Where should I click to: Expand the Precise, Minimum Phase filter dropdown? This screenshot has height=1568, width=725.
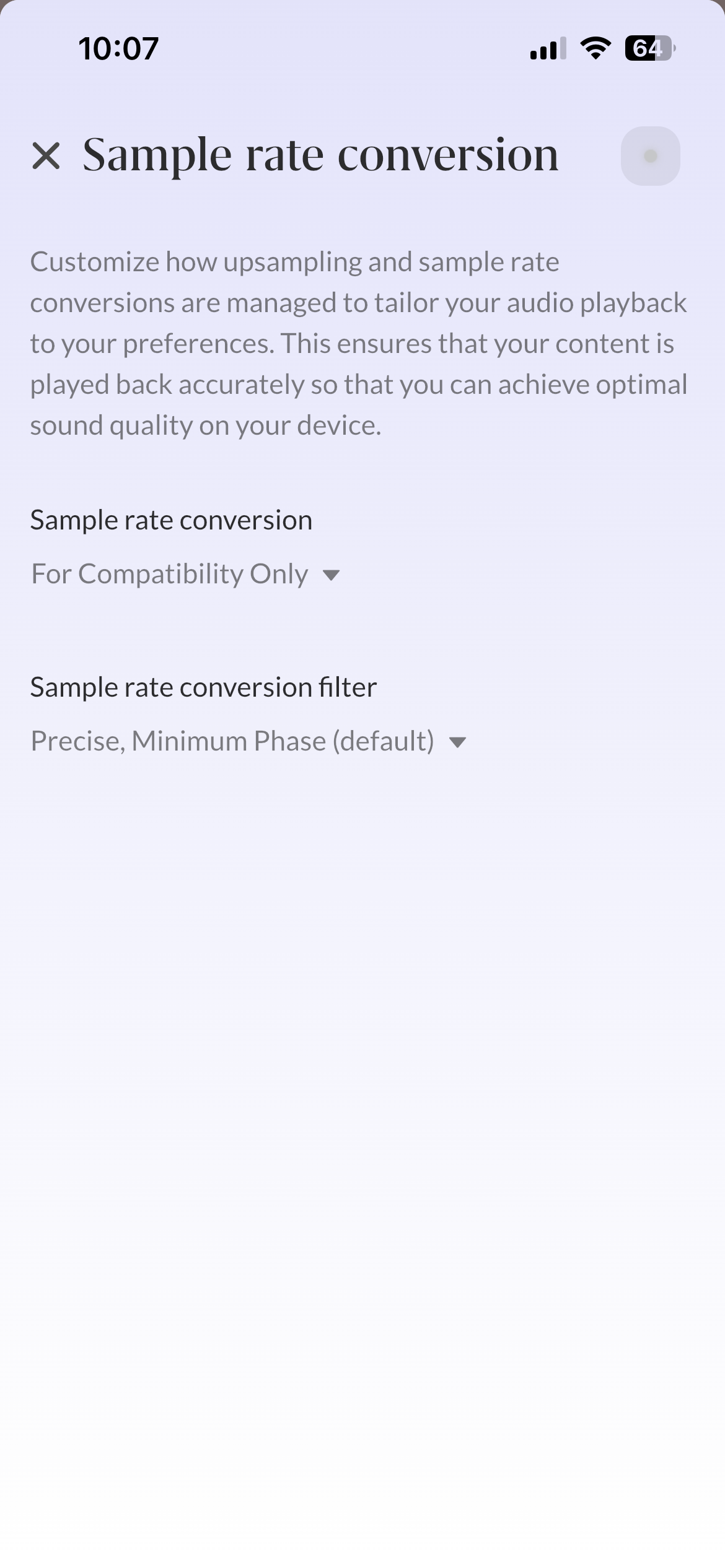point(248,741)
